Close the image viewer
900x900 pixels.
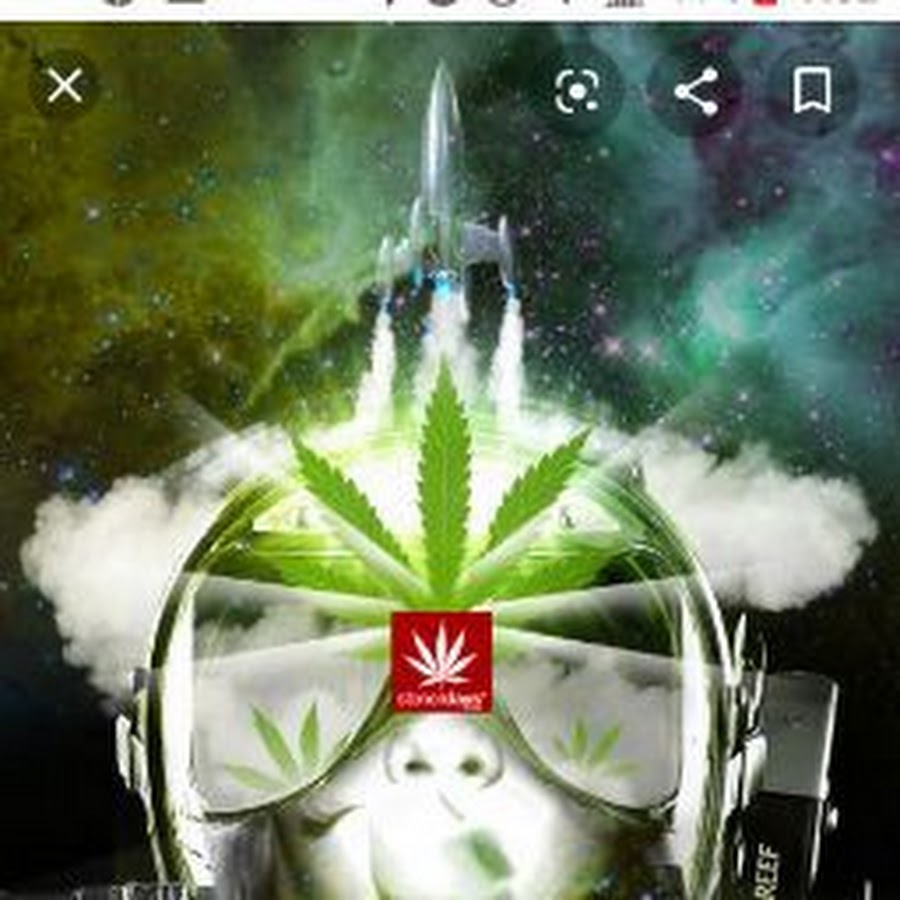point(65,87)
